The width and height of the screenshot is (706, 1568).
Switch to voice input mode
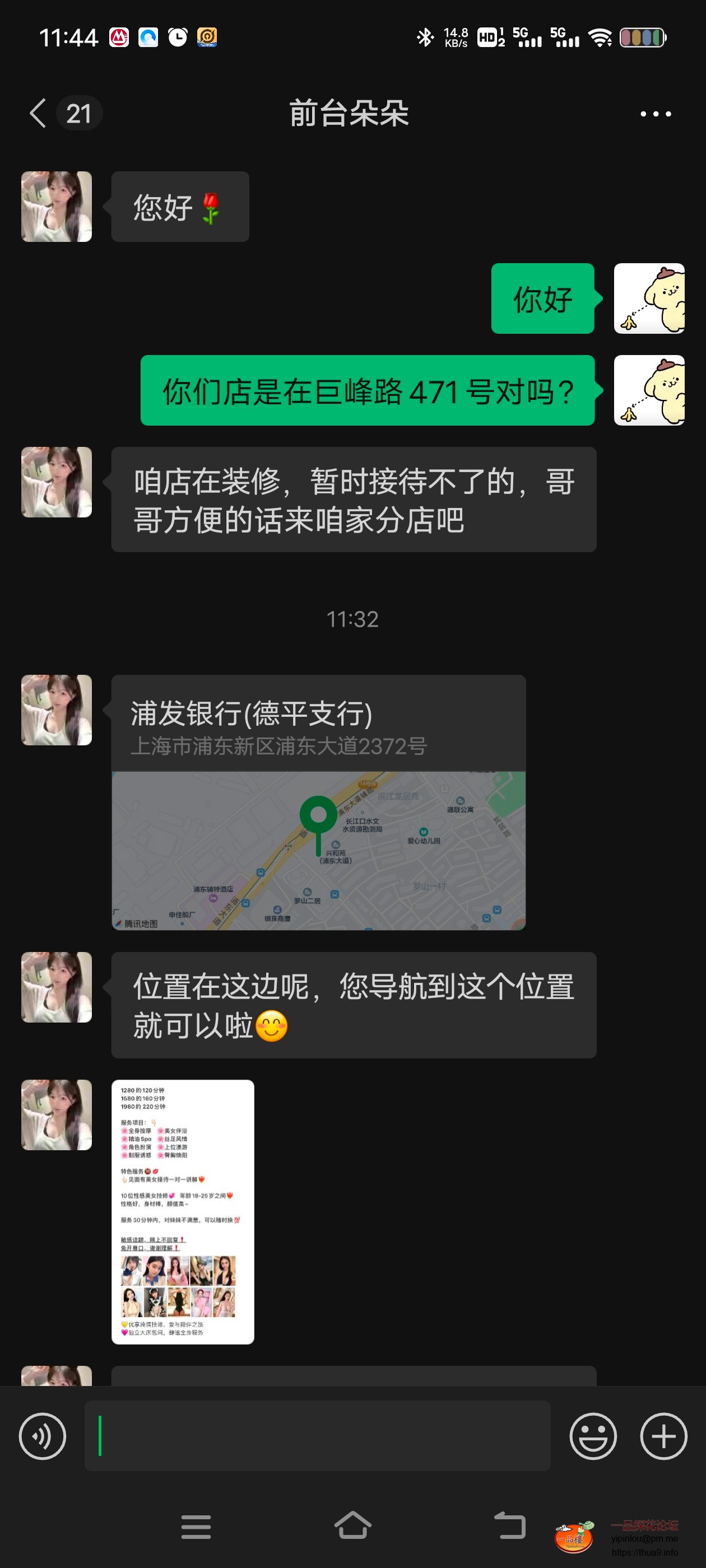[x=41, y=1436]
